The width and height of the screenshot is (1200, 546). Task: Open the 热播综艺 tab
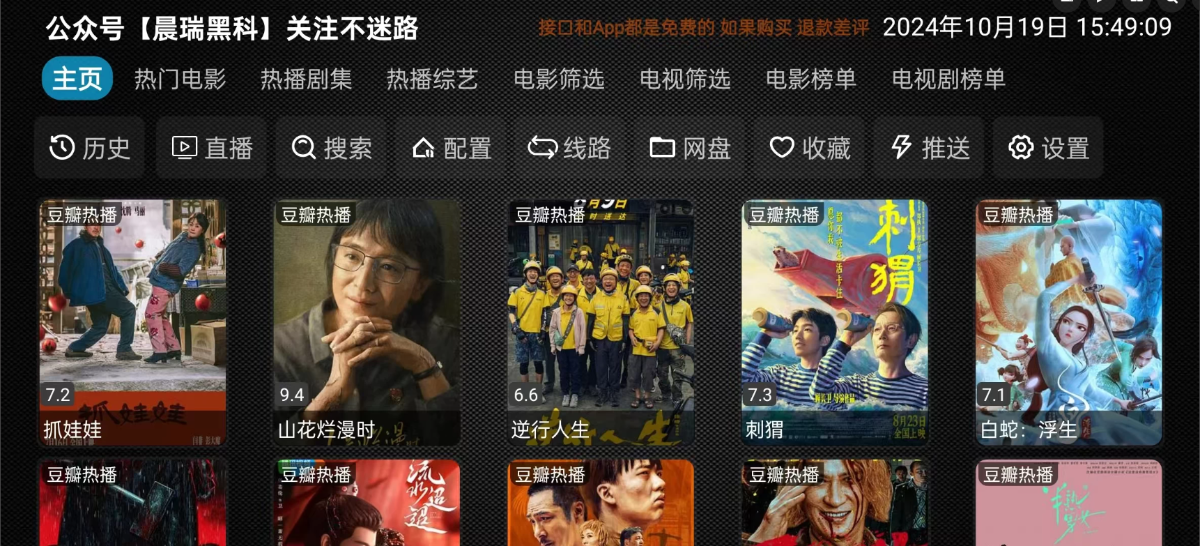click(x=432, y=79)
